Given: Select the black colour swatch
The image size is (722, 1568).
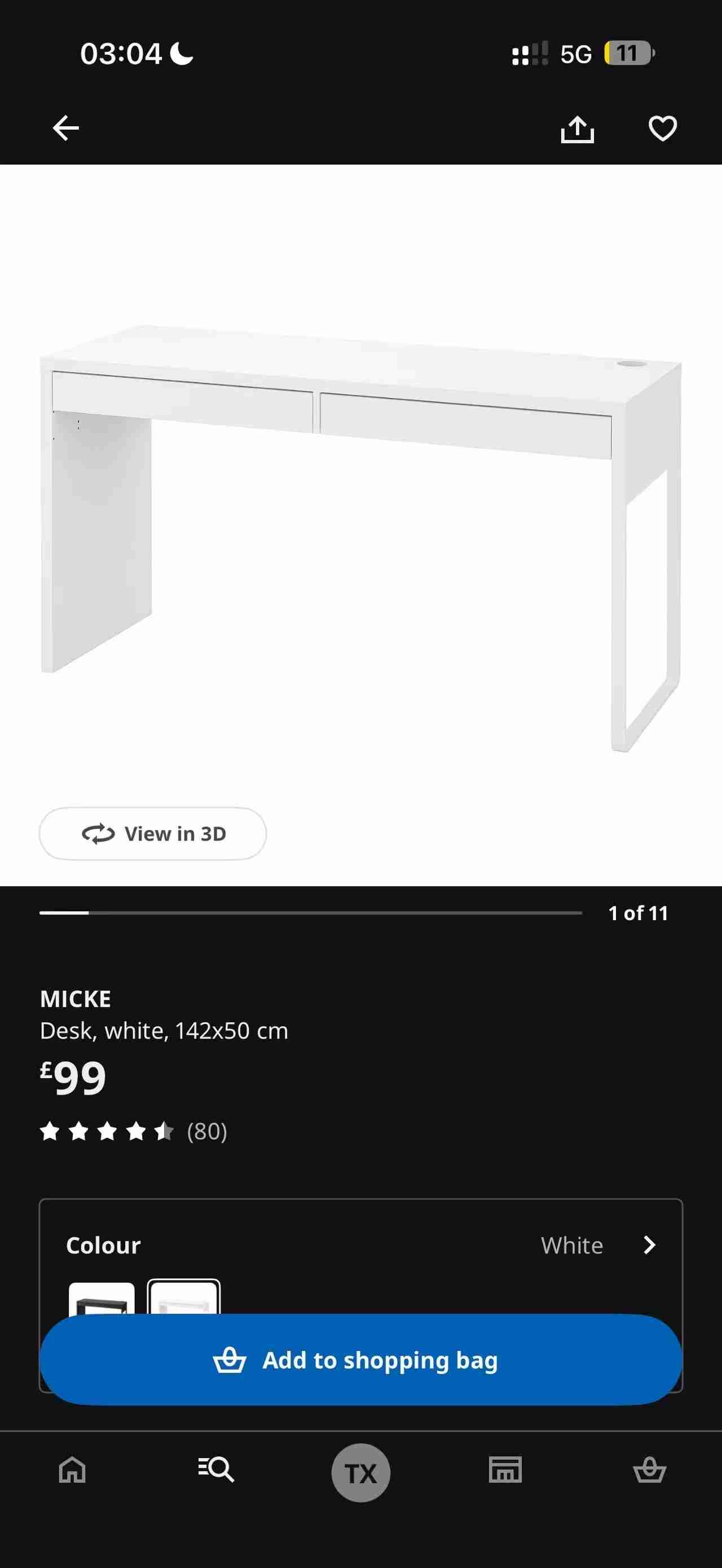Looking at the screenshot, I should [x=102, y=1299].
